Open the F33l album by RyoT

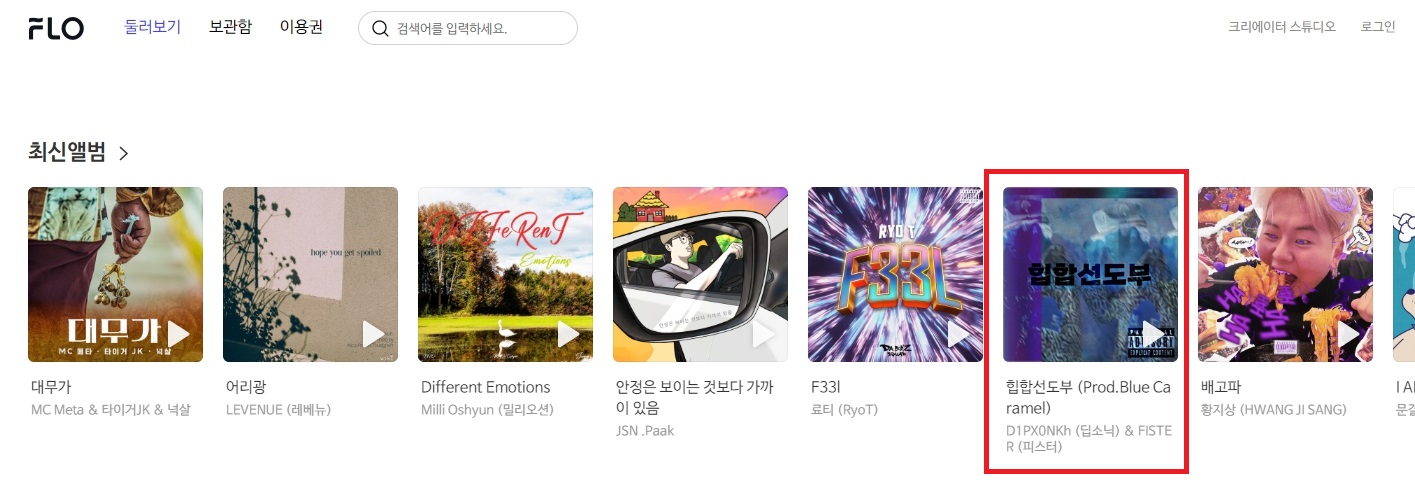(x=895, y=274)
